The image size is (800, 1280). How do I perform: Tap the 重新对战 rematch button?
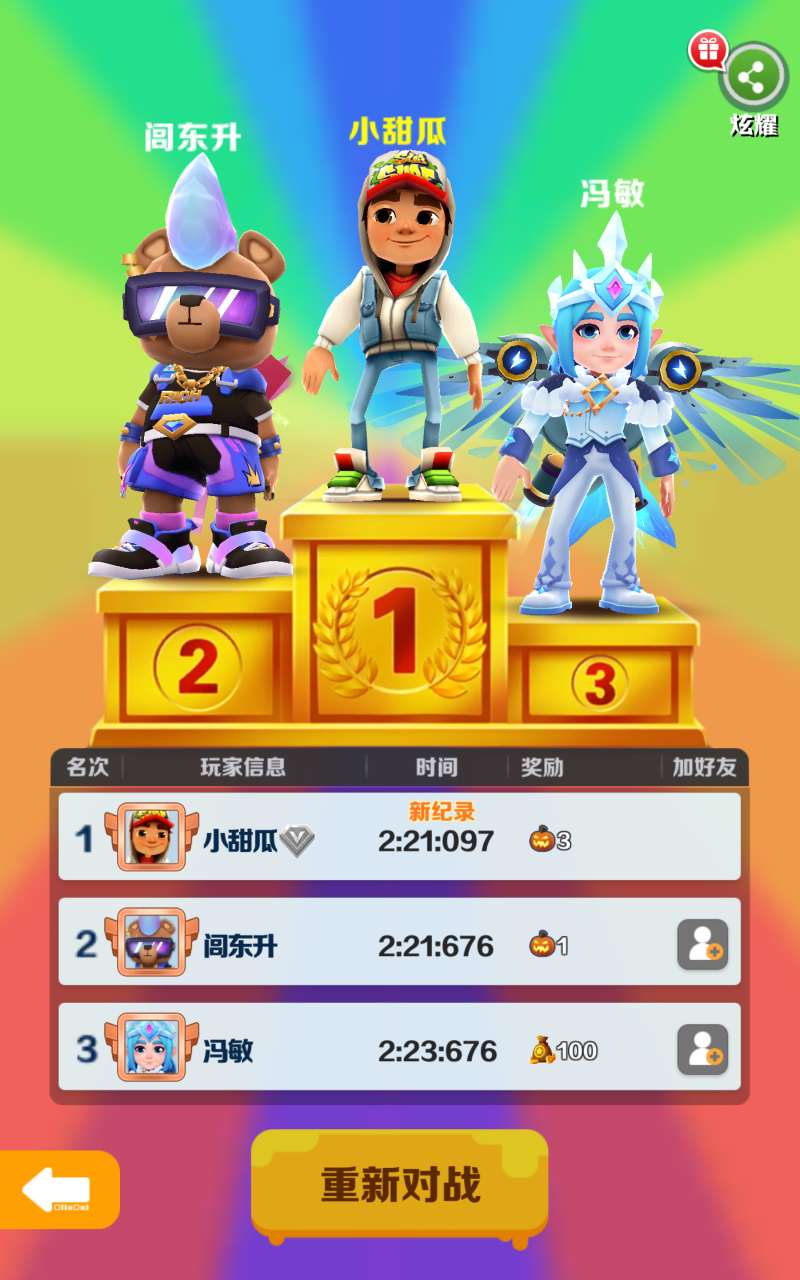pos(399,1184)
